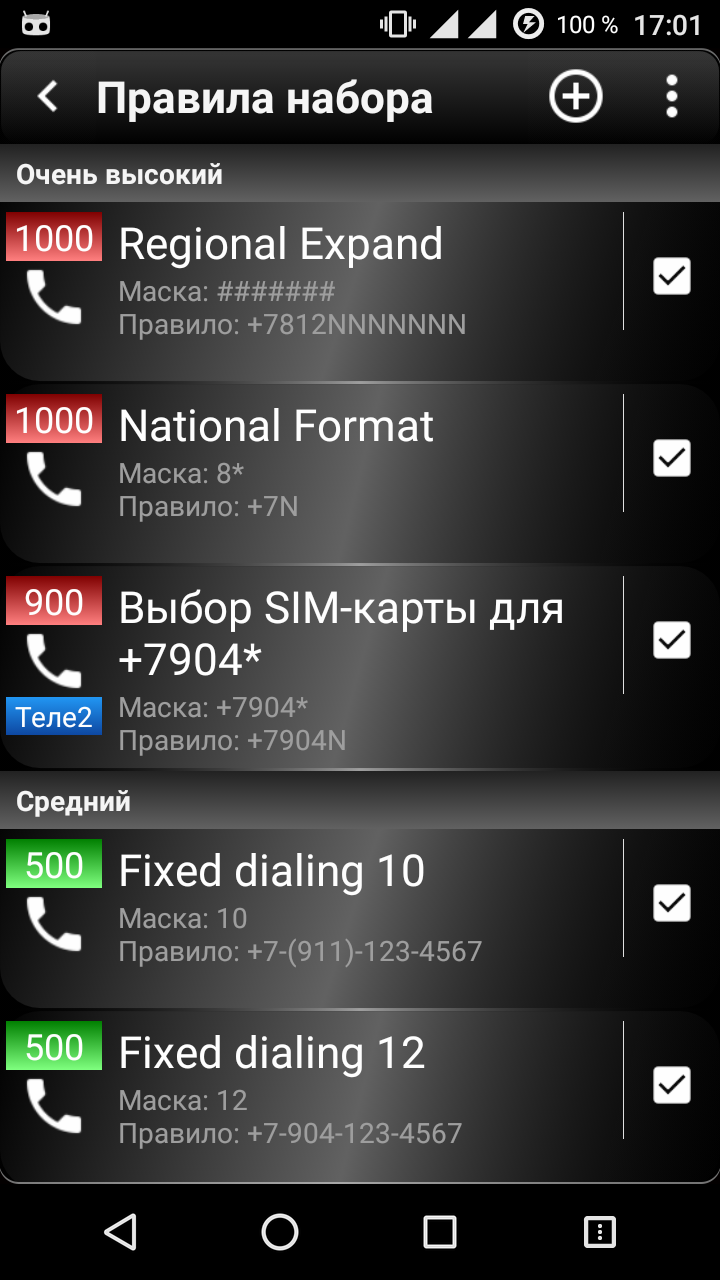720x1280 pixels.
Task: Add a new dialing rule
Action: (576, 97)
